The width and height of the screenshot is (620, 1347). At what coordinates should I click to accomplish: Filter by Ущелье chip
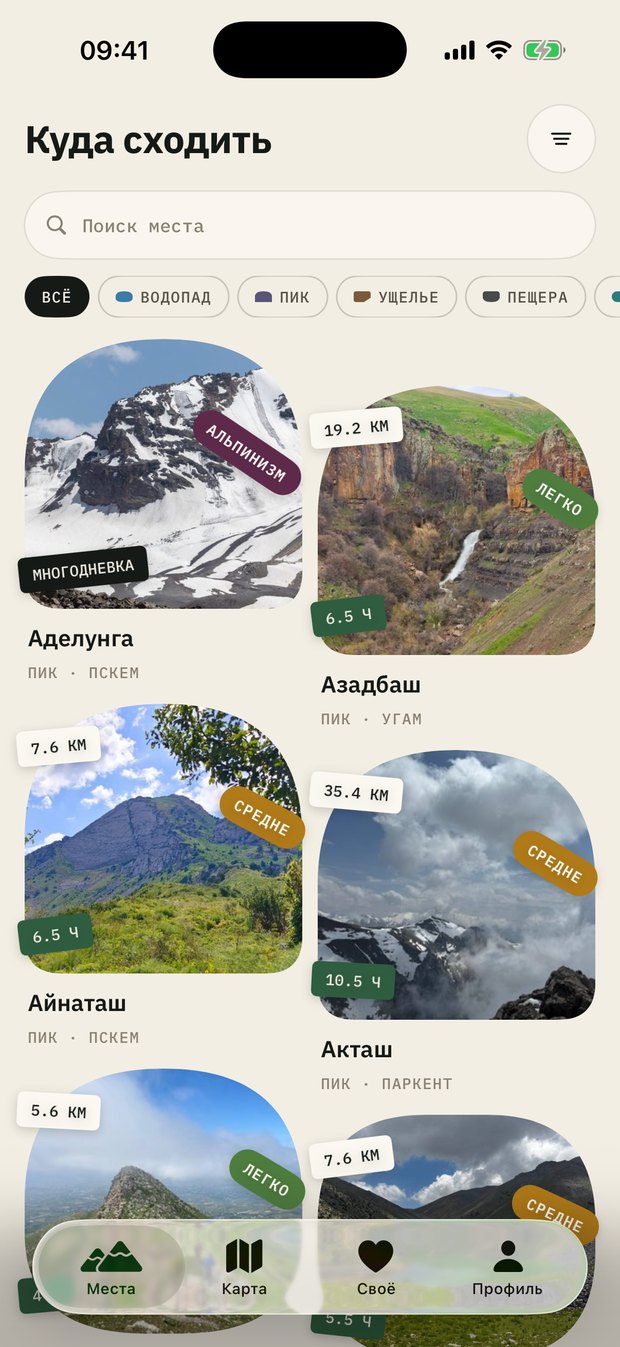(397, 297)
